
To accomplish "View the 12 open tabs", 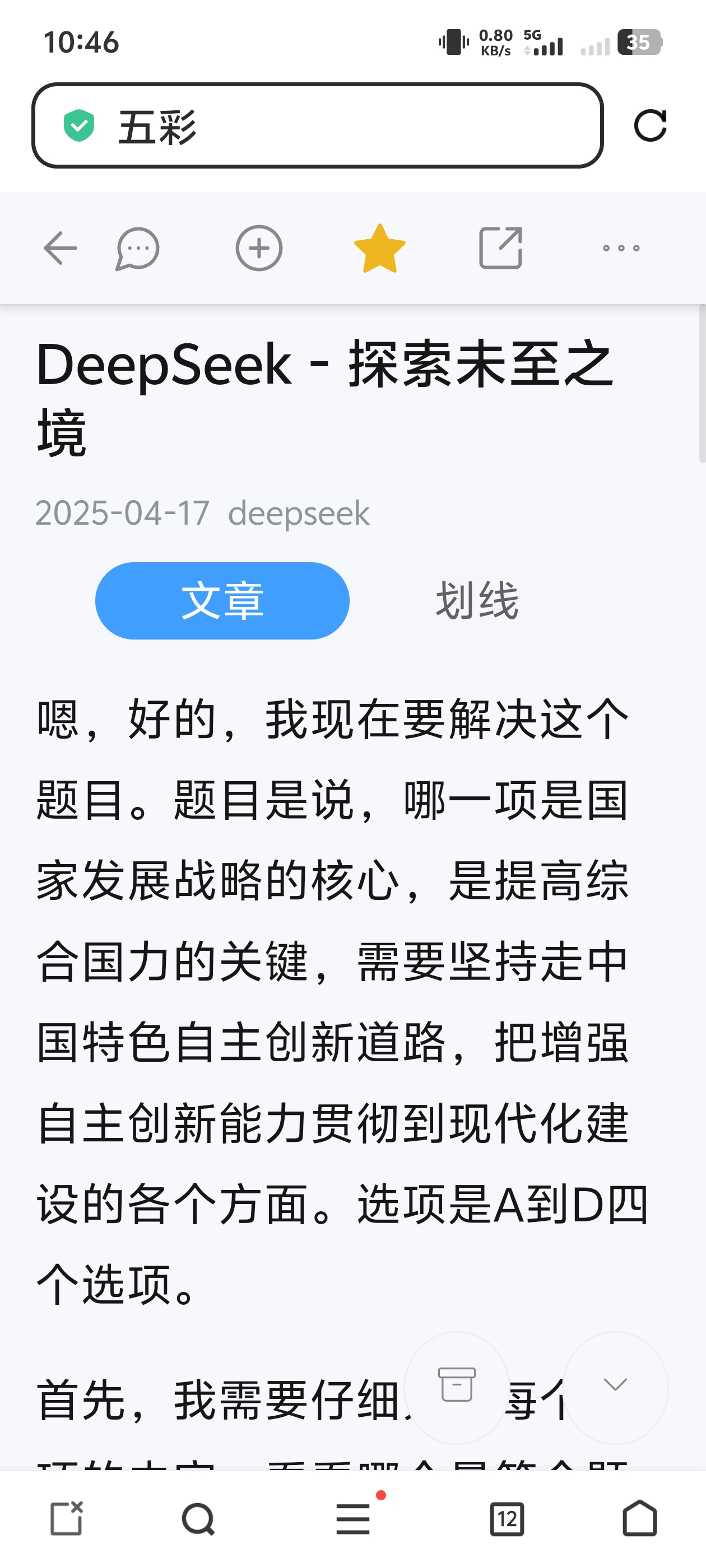I will 507,1519.
